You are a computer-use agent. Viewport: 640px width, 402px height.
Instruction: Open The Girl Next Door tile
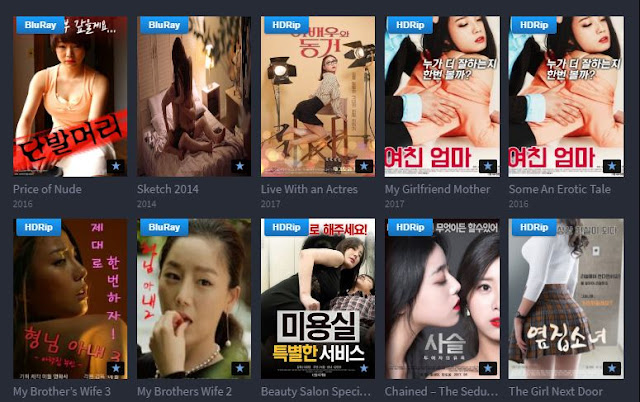coord(566,298)
